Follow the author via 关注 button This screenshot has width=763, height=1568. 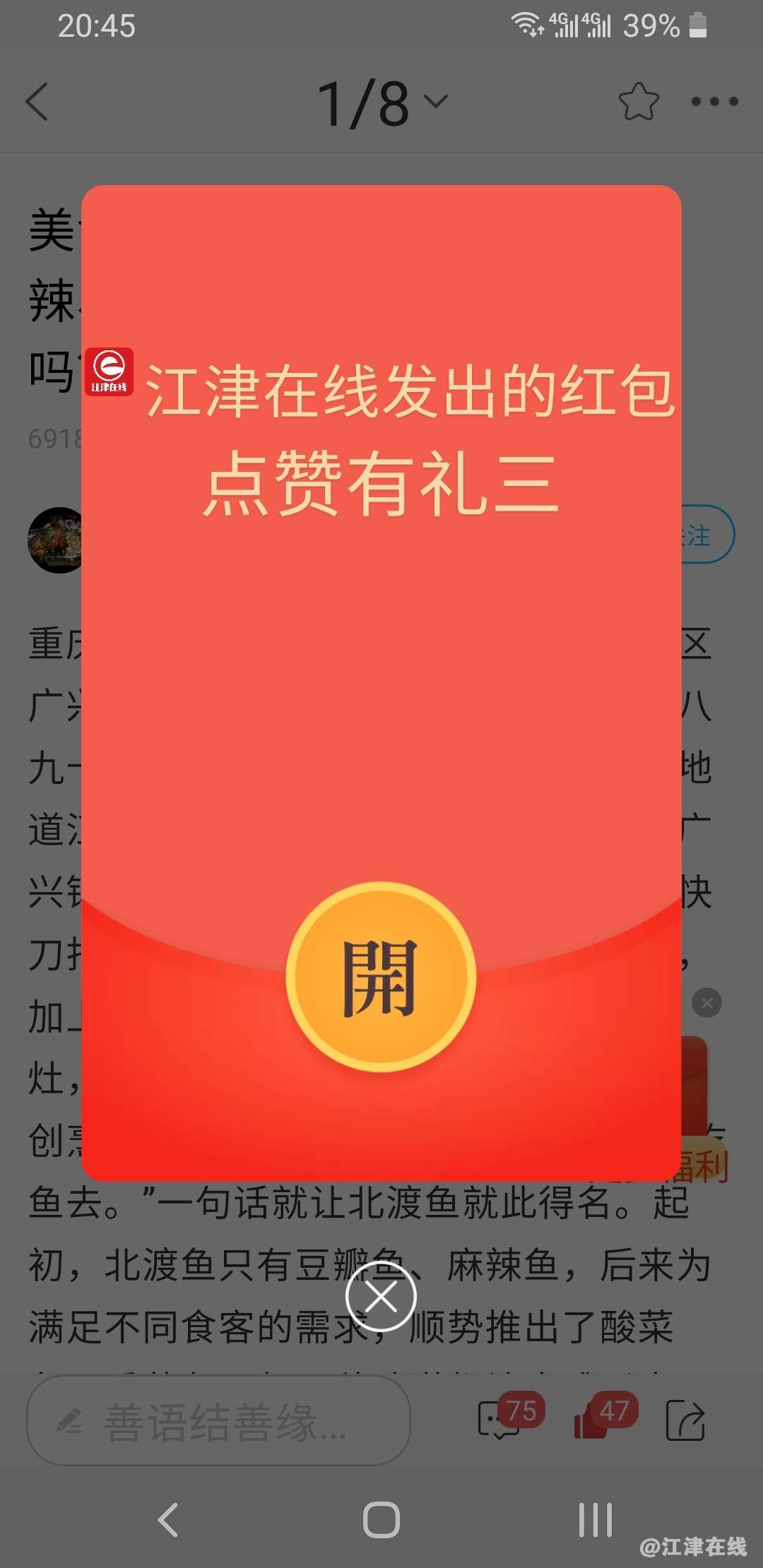click(706, 535)
